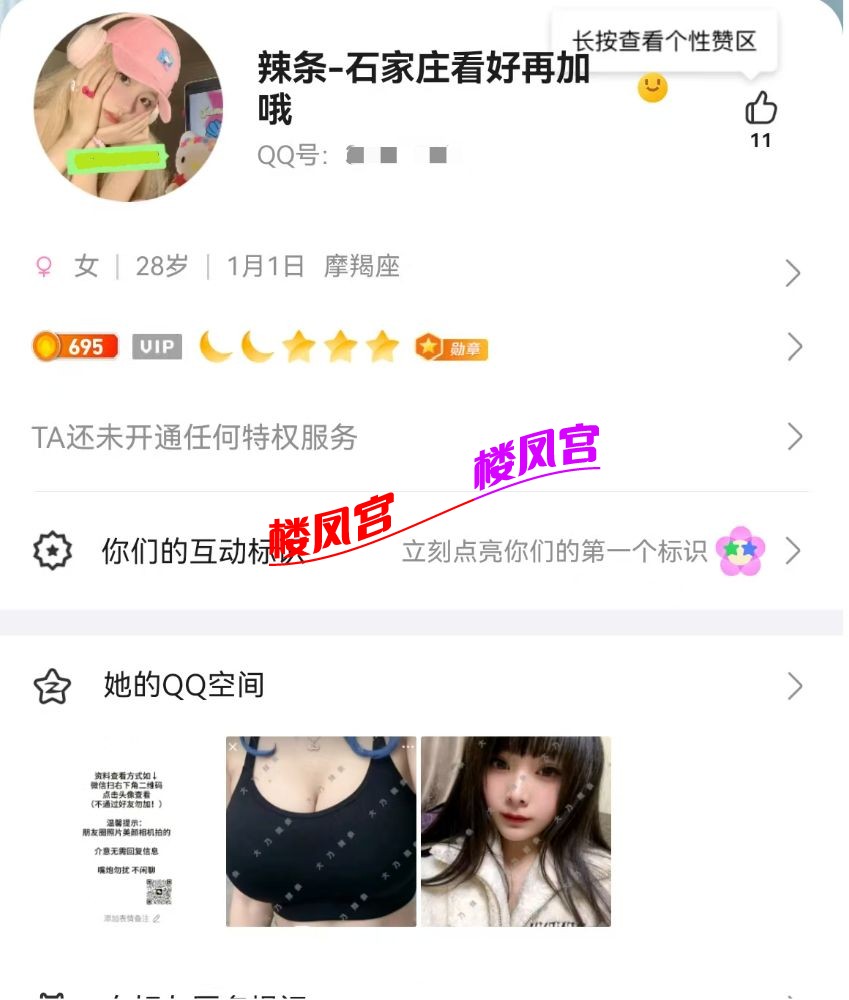Open the TA还未开通任何特权服务 row

[x=420, y=437]
